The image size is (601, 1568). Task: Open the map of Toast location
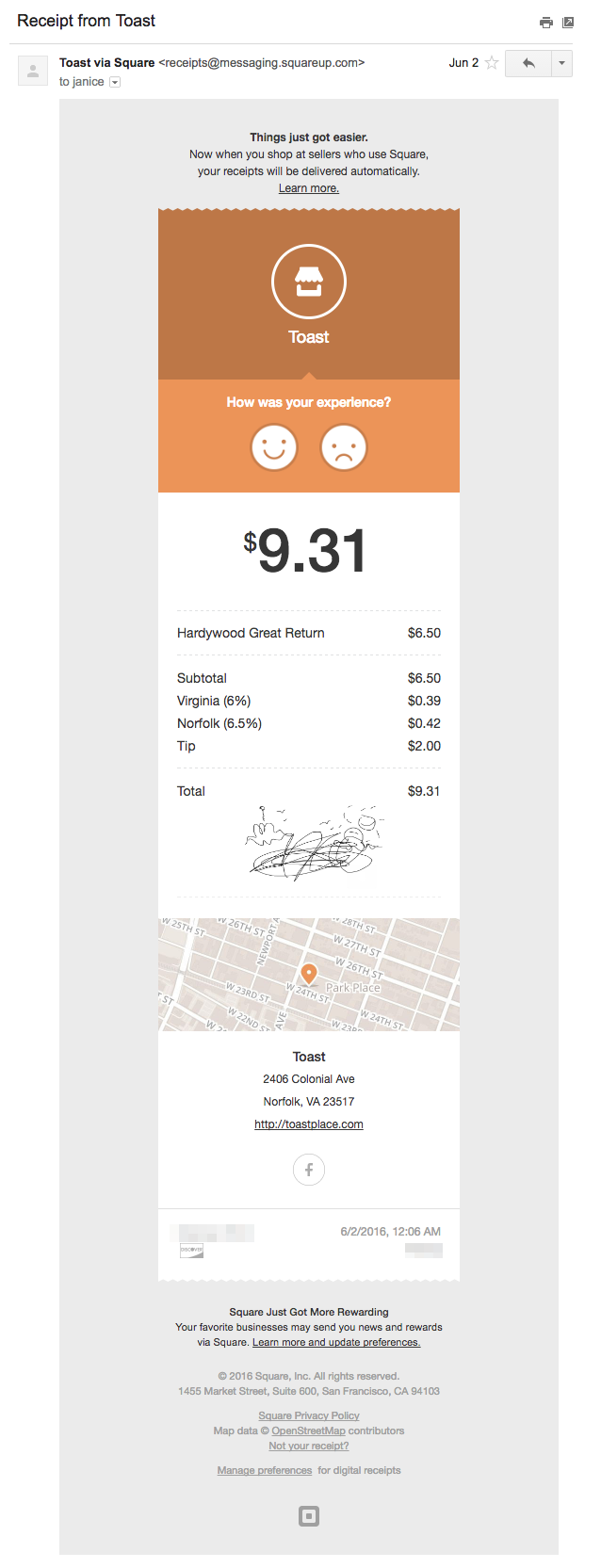point(308,975)
